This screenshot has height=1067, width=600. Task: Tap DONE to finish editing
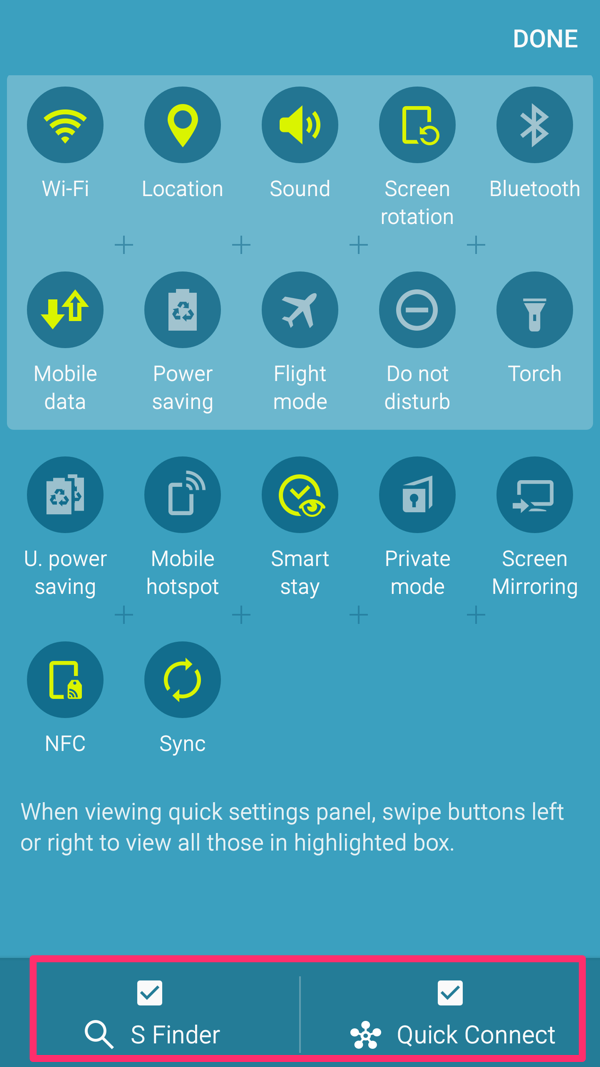click(x=545, y=39)
